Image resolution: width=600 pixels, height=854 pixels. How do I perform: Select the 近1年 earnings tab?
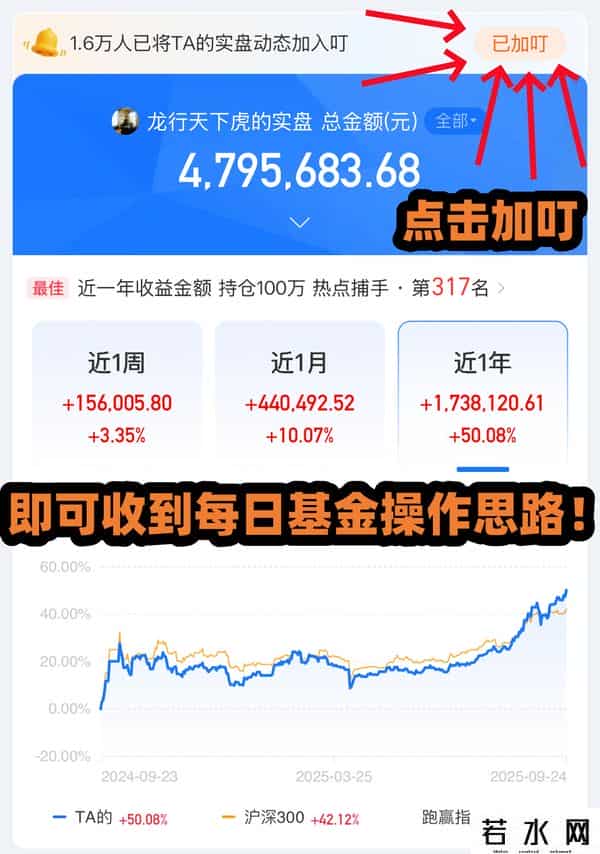point(483,393)
